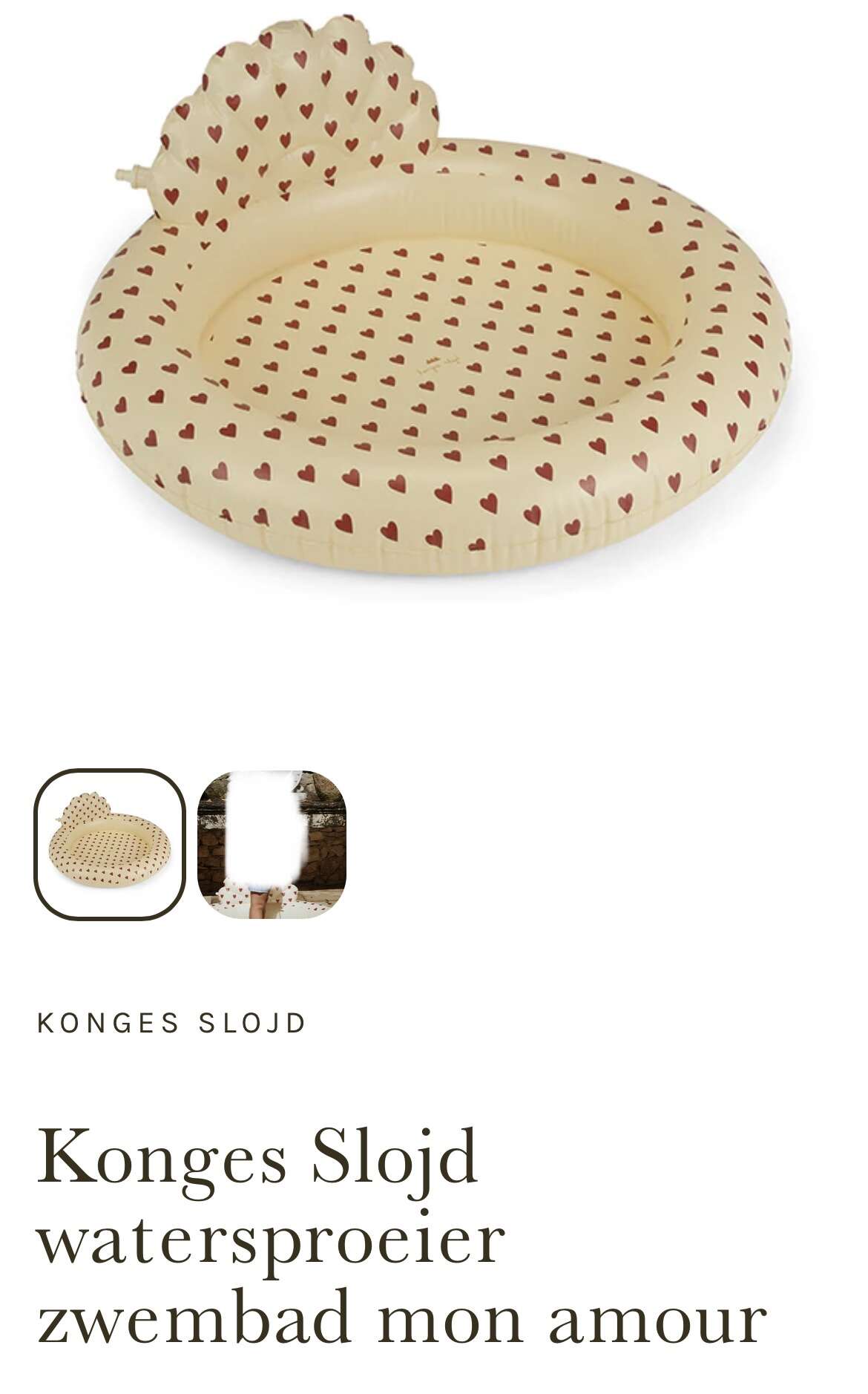868x1394 pixels.
Task: Select the first pool thumbnail
Action: tap(110, 844)
